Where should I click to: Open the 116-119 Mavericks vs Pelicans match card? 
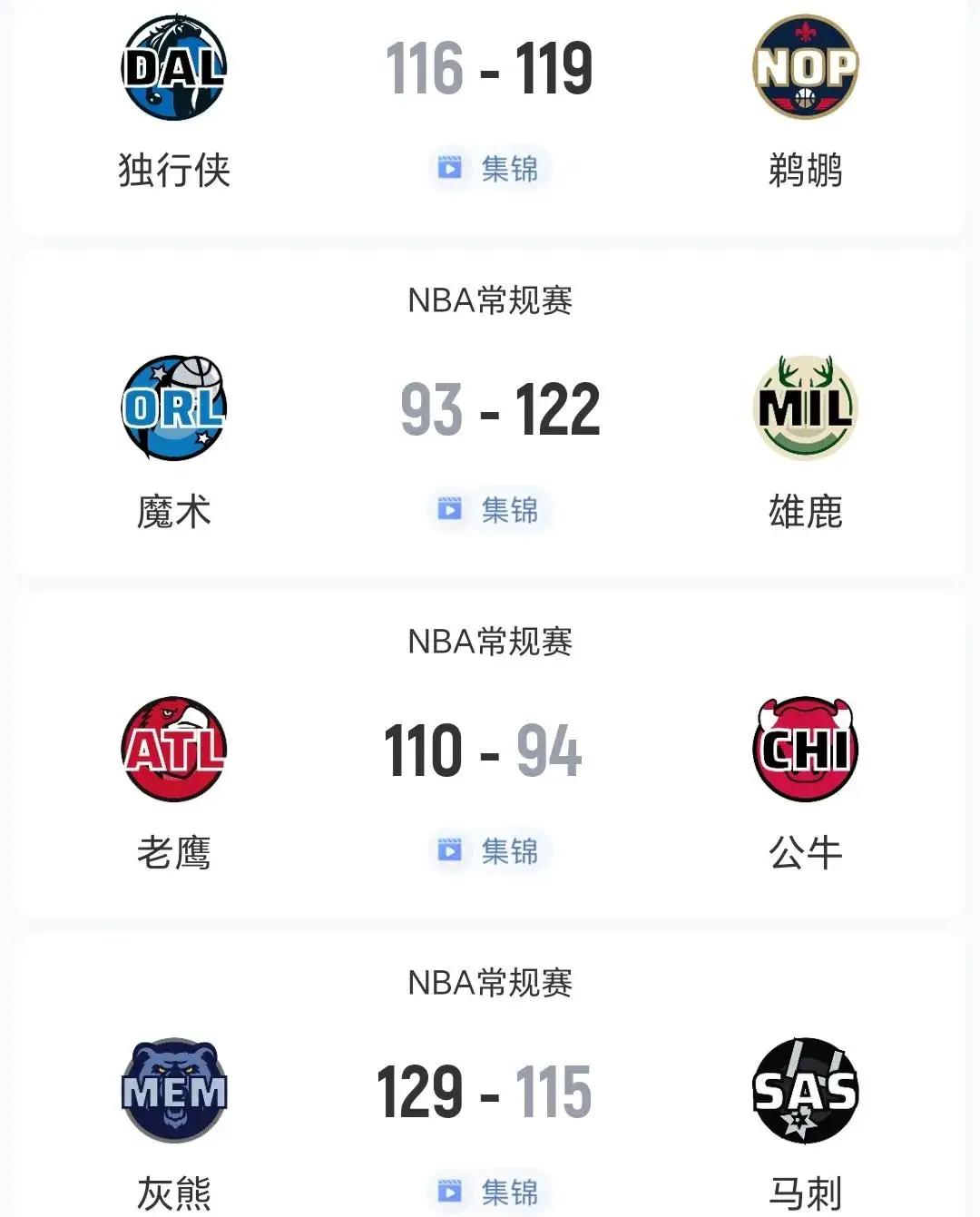tap(490, 69)
